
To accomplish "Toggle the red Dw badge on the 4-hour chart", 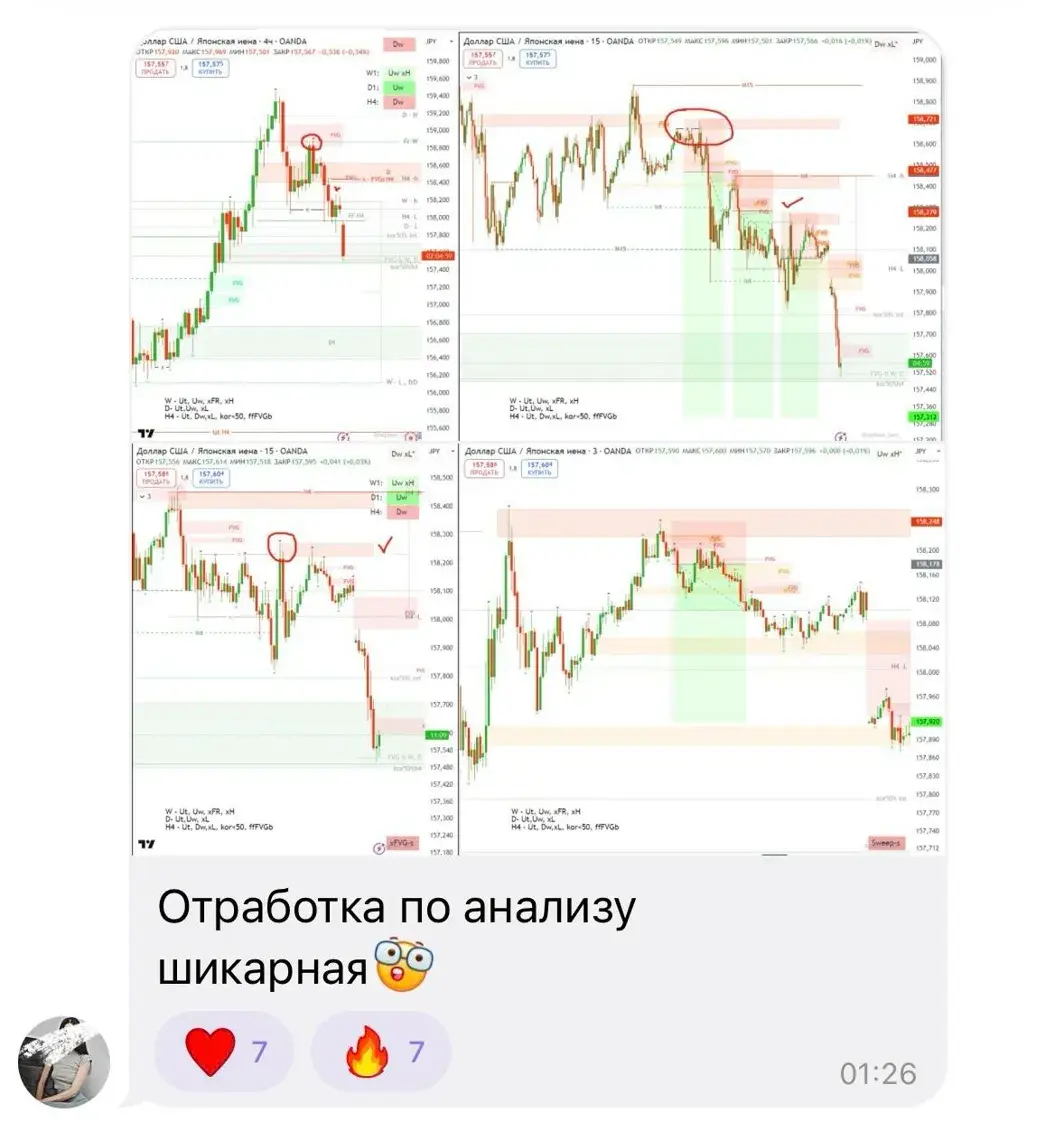I will [x=398, y=43].
